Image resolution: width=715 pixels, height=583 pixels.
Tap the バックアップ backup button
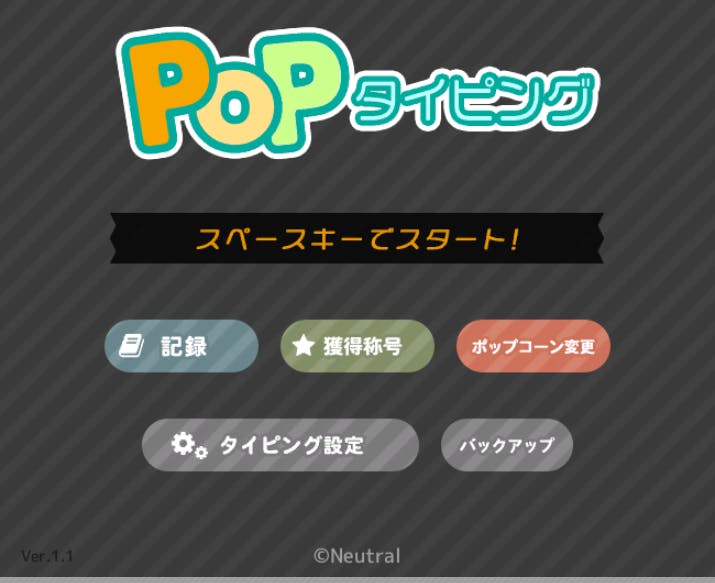[x=507, y=445]
